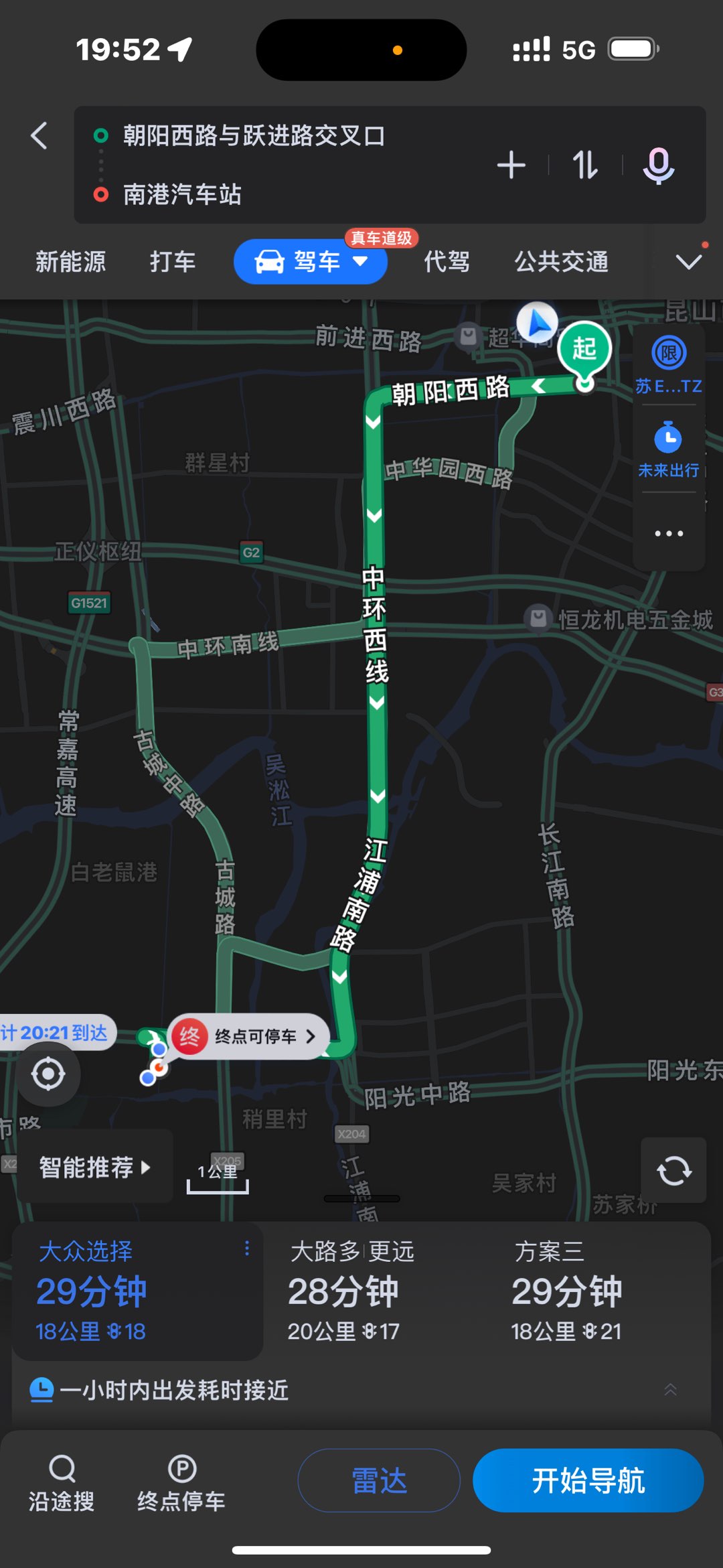723x1568 pixels.
Task: Add a waypoint with the plus icon
Action: pyautogui.click(x=511, y=165)
